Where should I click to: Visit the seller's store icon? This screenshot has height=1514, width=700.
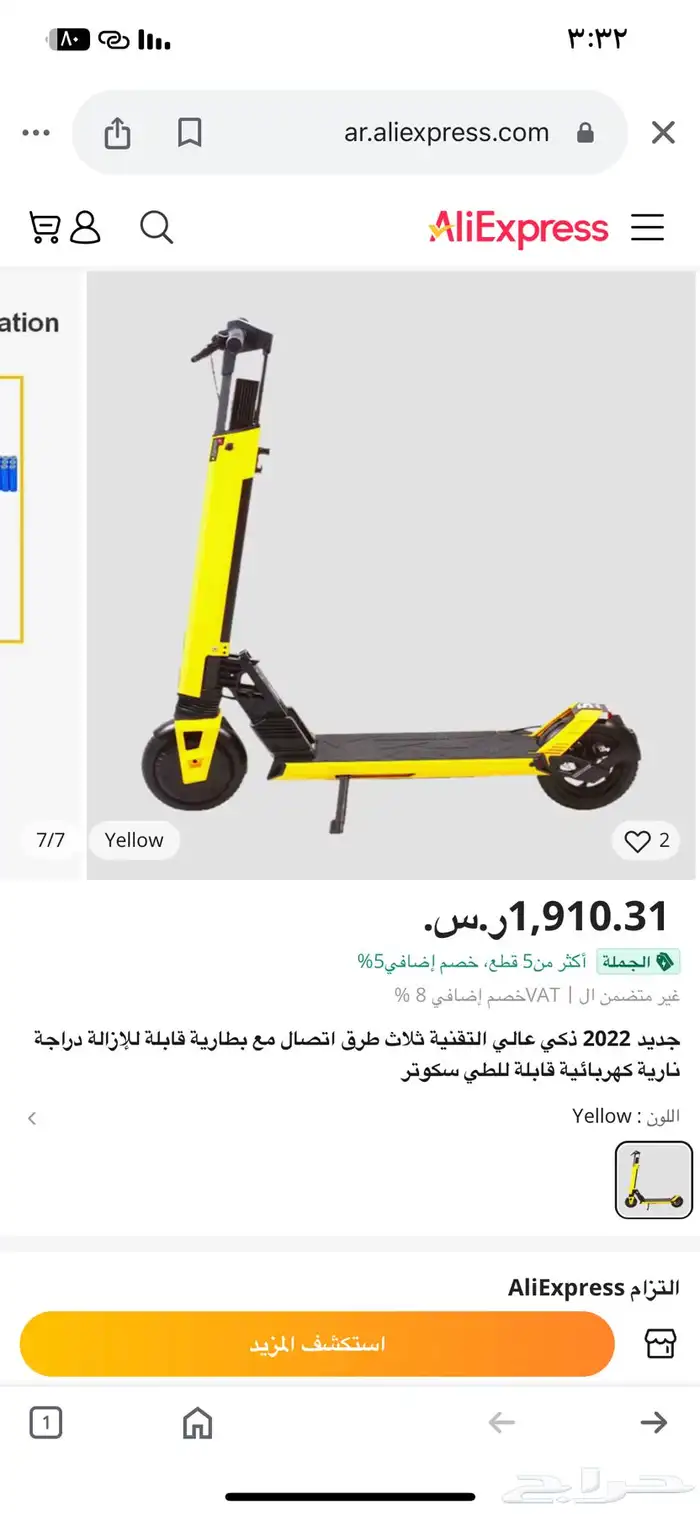coord(660,1344)
